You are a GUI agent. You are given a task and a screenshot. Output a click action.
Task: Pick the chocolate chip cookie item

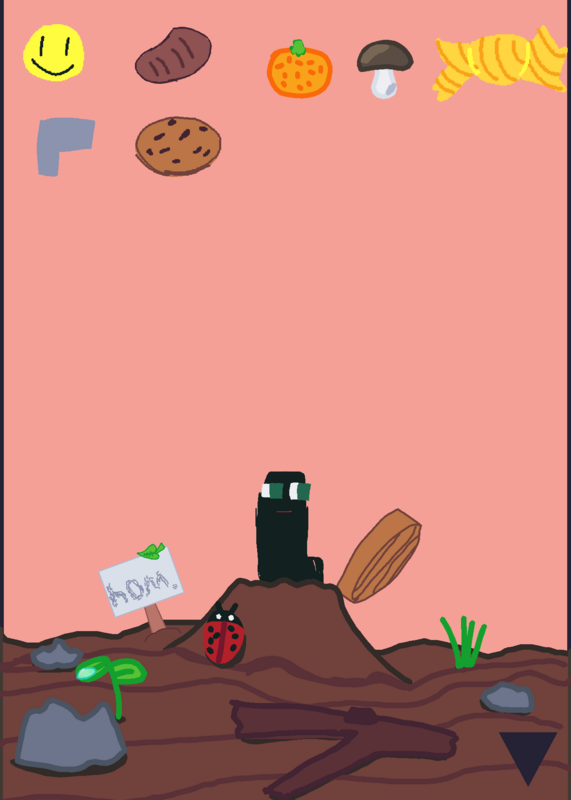click(178, 146)
